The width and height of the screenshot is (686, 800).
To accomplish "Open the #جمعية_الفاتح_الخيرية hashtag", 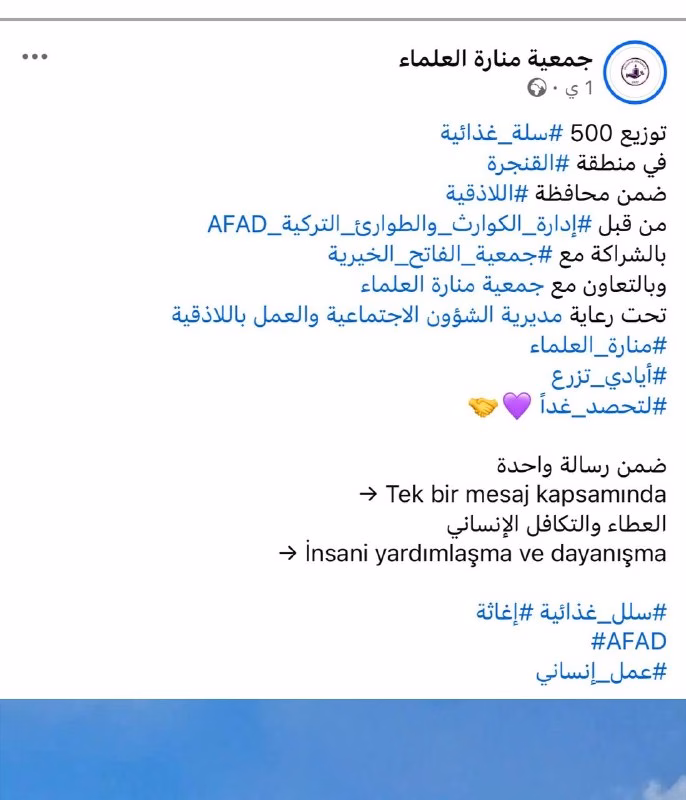I will 440,255.
